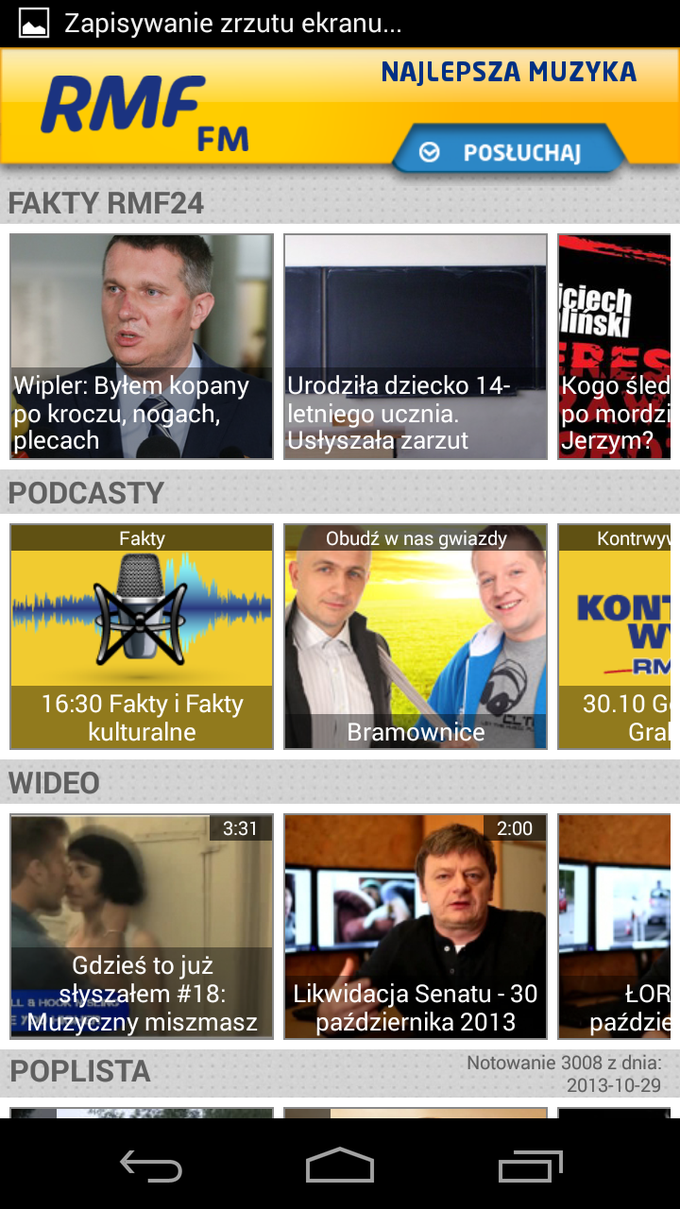This screenshot has width=680, height=1209.
Task: Go to the home screen
Action: (340, 1166)
